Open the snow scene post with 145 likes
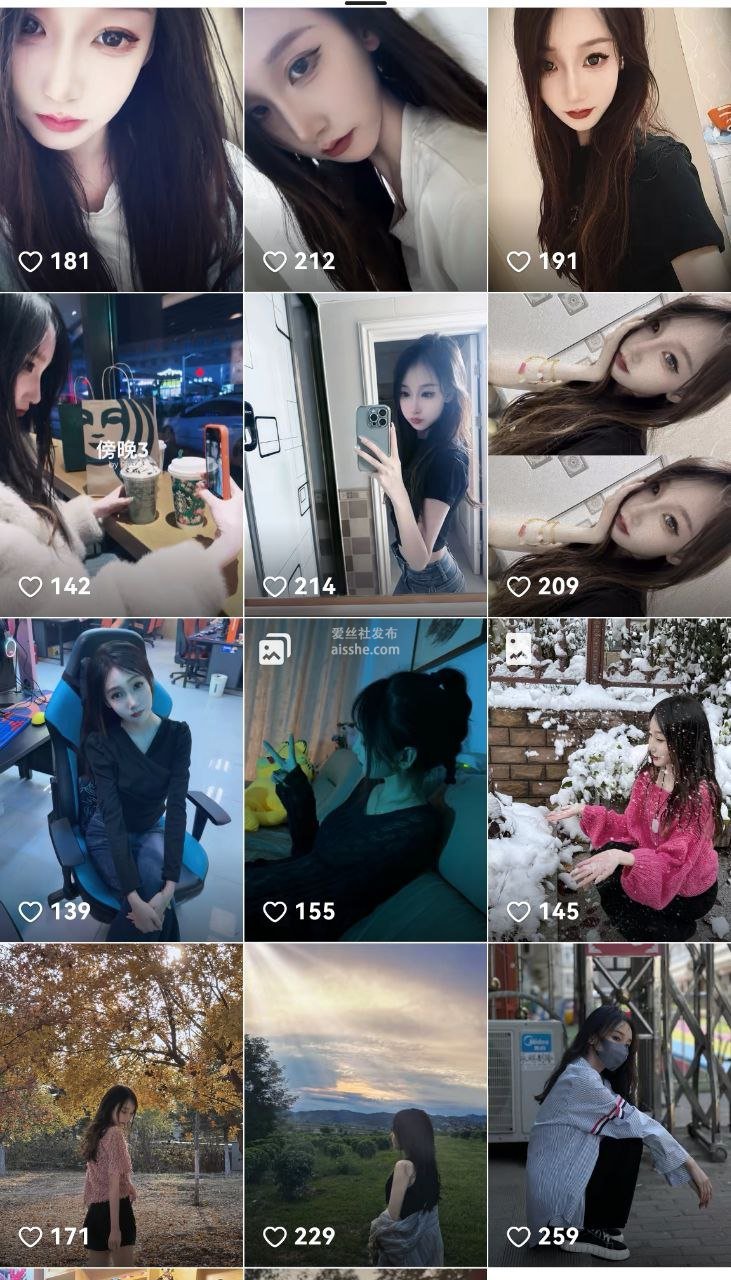This screenshot has height=1280, width=731. point(609,780)
